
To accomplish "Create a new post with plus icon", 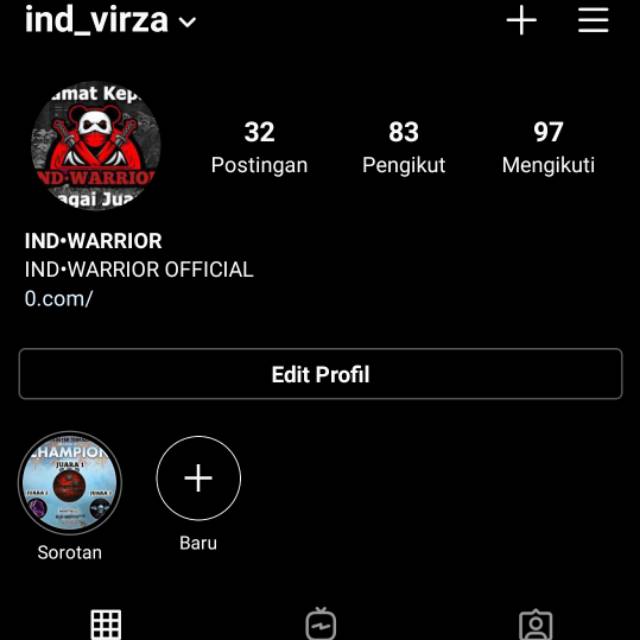I will click(x=521, y=20).
